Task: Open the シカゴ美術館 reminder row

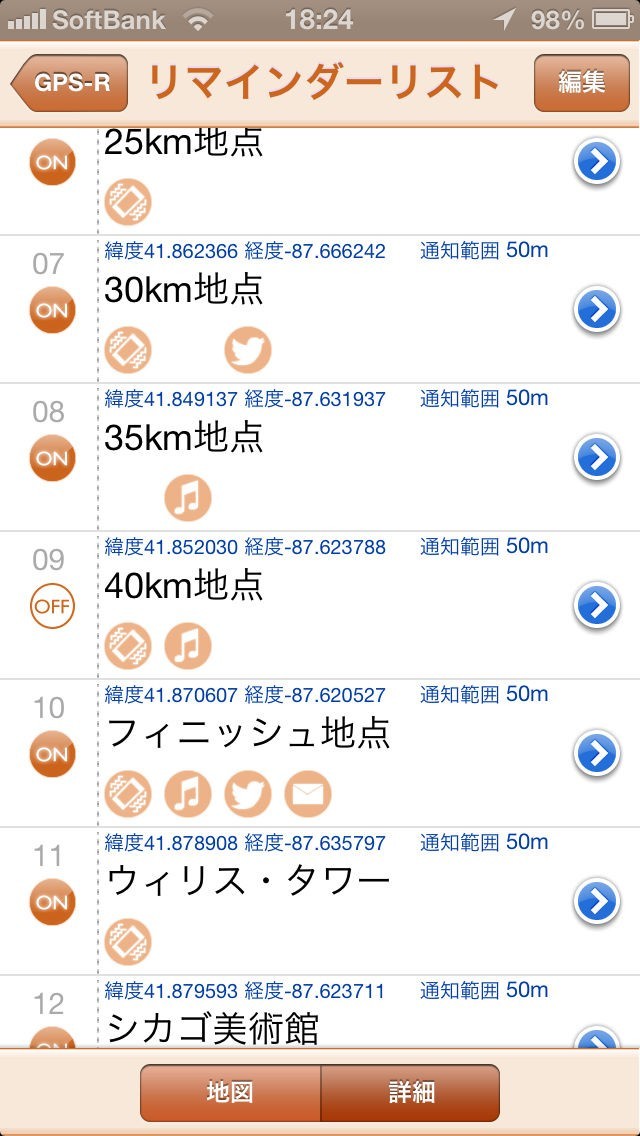Action: click(x=300, y=1025)
